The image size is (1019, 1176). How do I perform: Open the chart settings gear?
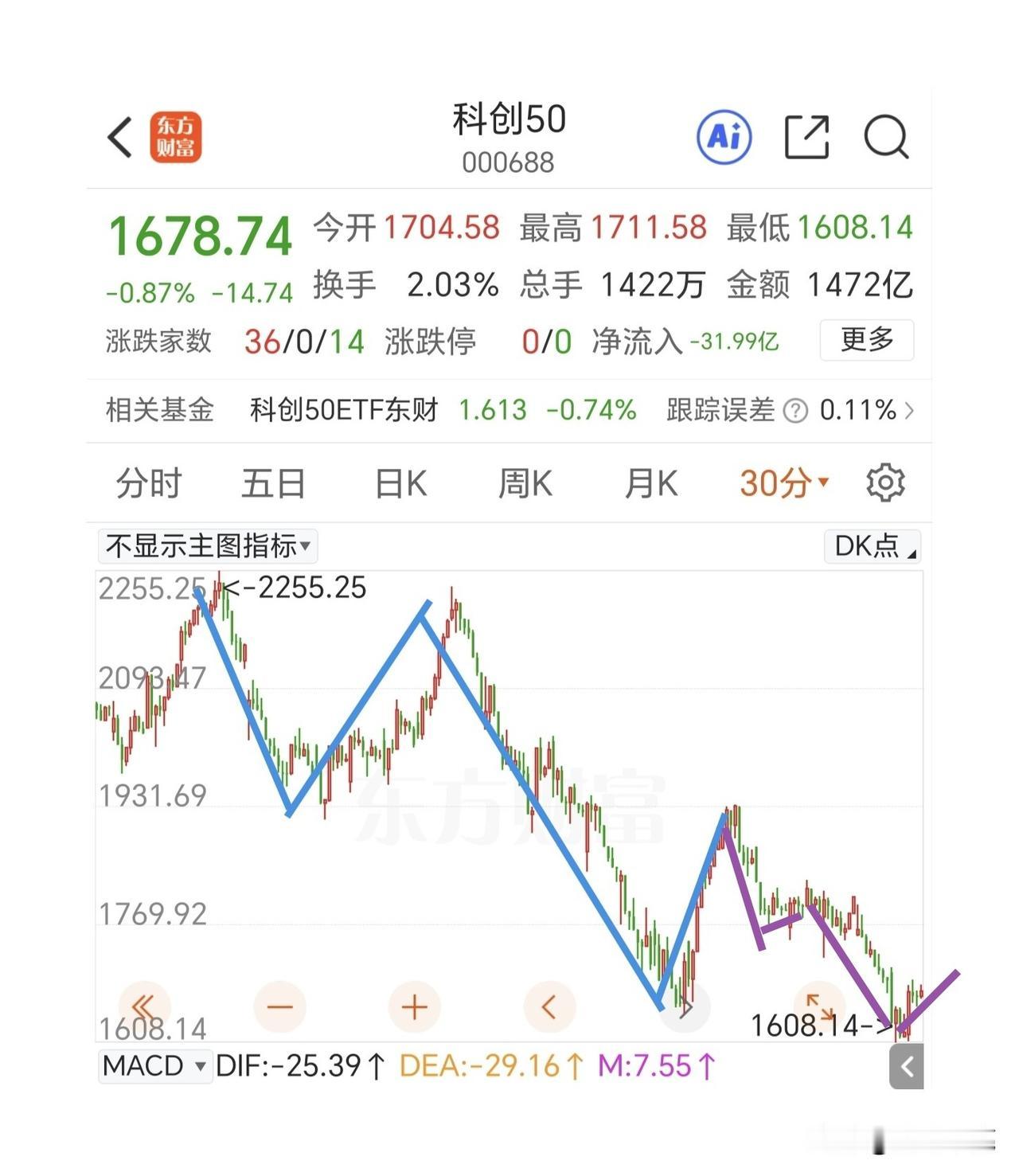tap(886, 483)
